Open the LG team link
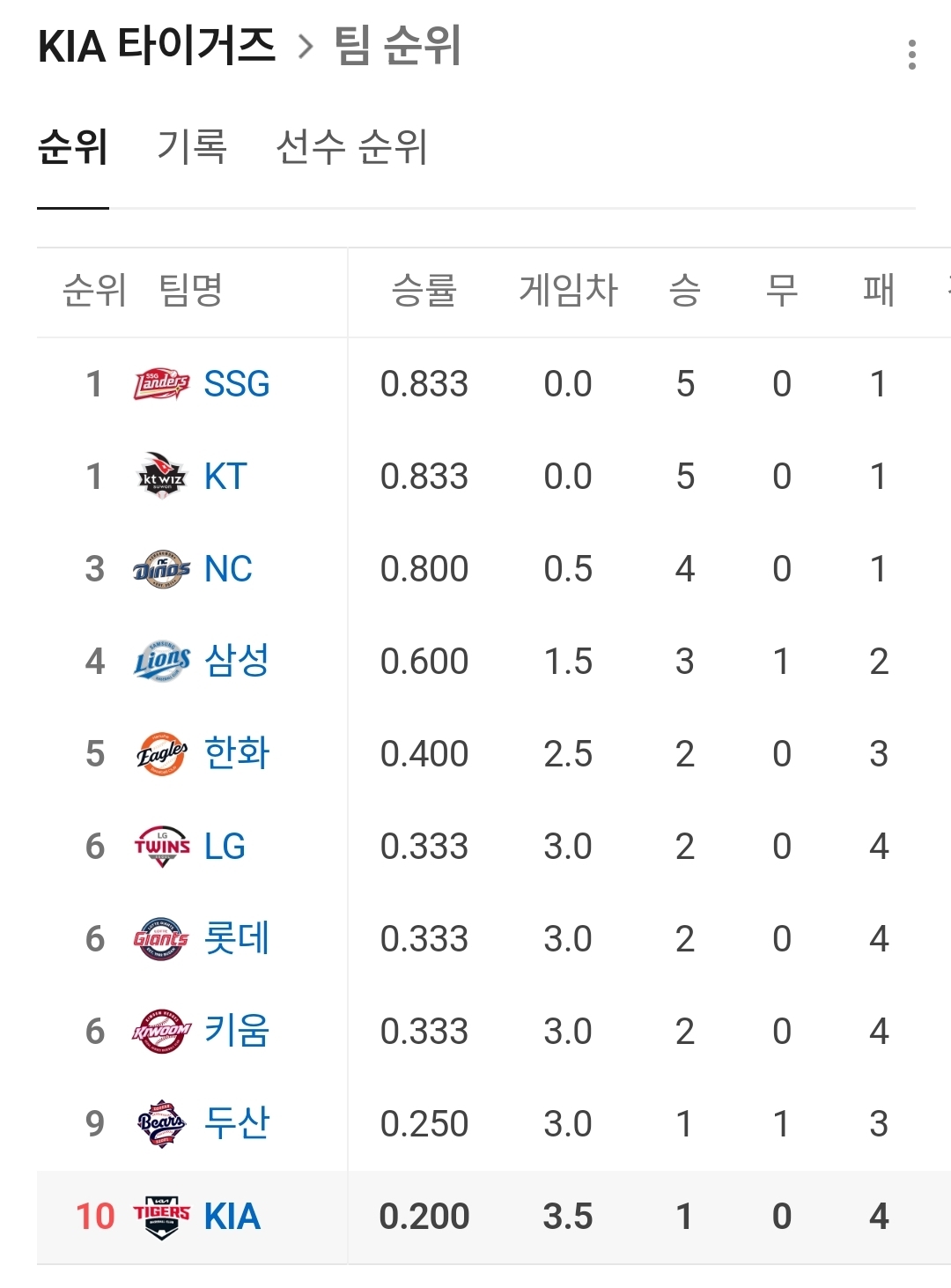 [x=225, y=847]
